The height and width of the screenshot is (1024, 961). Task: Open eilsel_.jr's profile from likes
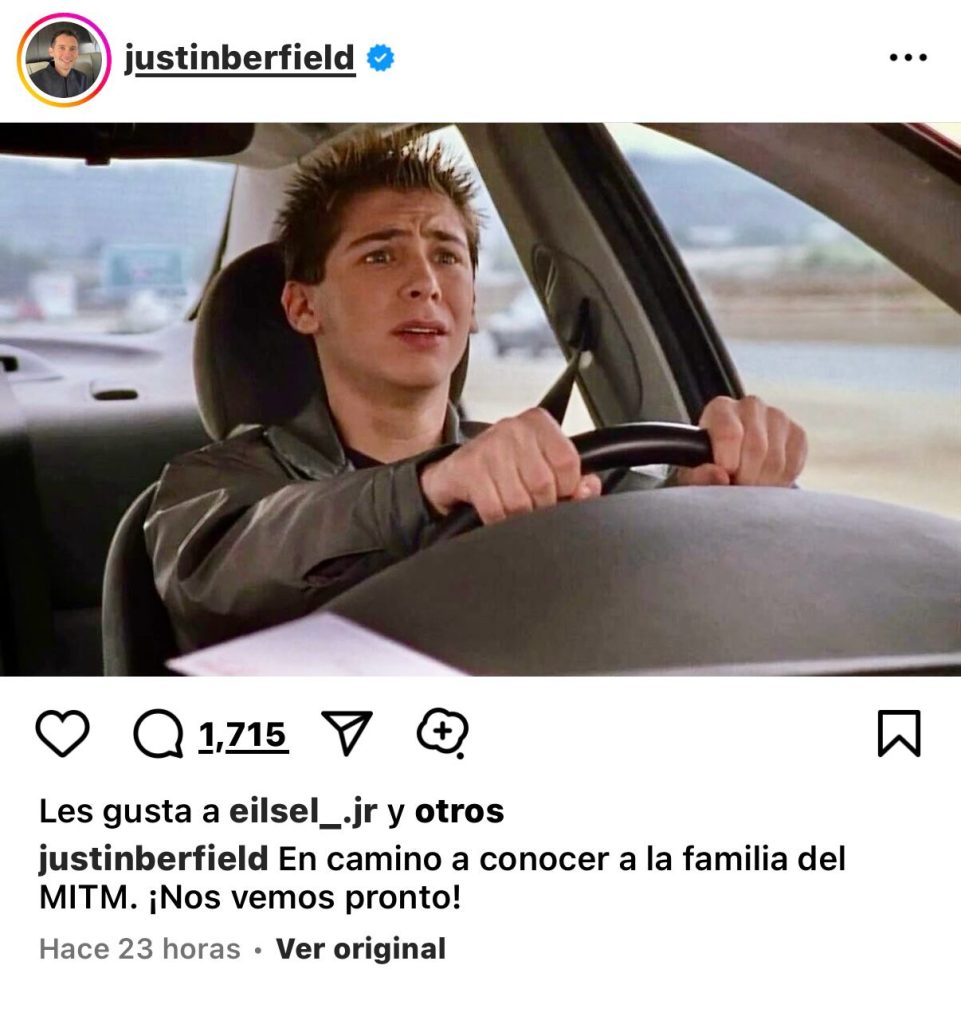[x=303, y=811]
